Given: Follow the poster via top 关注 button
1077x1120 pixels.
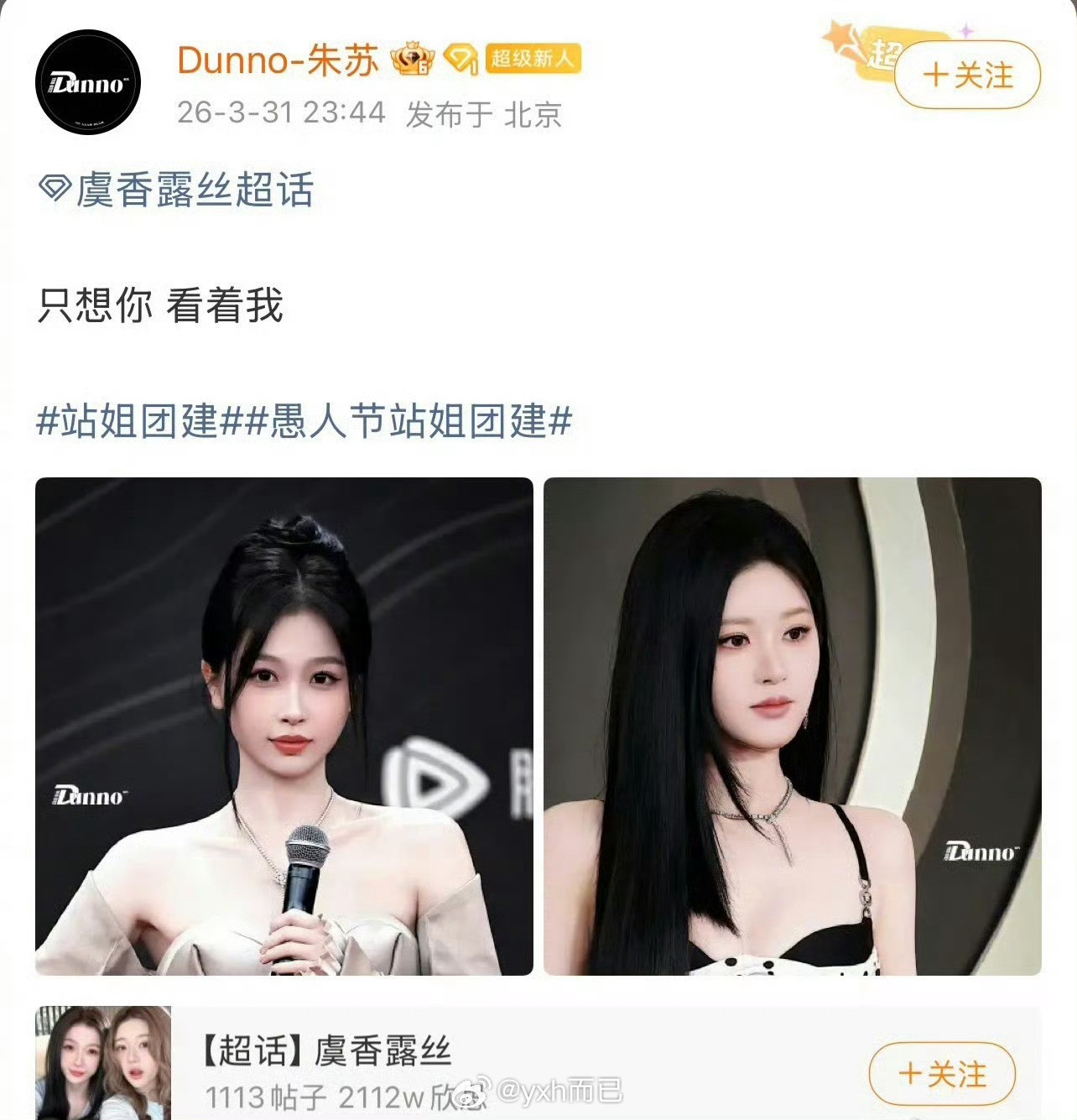Looking at the screenshot, I should 965,76.
